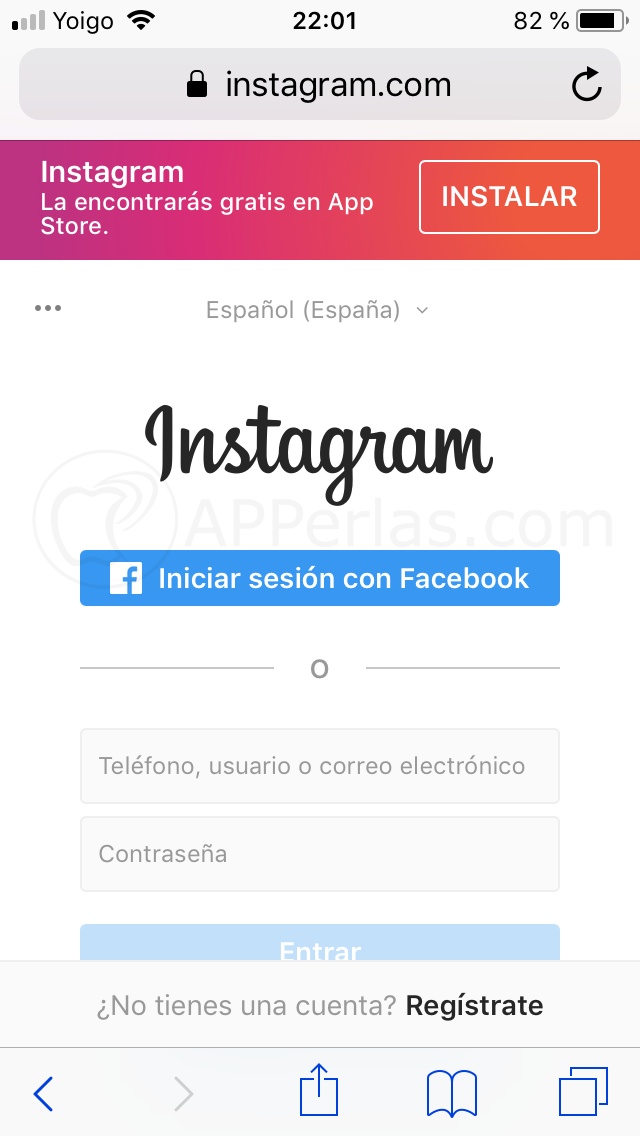640x1136 pixels.
Task: Open the Regístrate sign-up link
Action: [x=474, y=1005]
